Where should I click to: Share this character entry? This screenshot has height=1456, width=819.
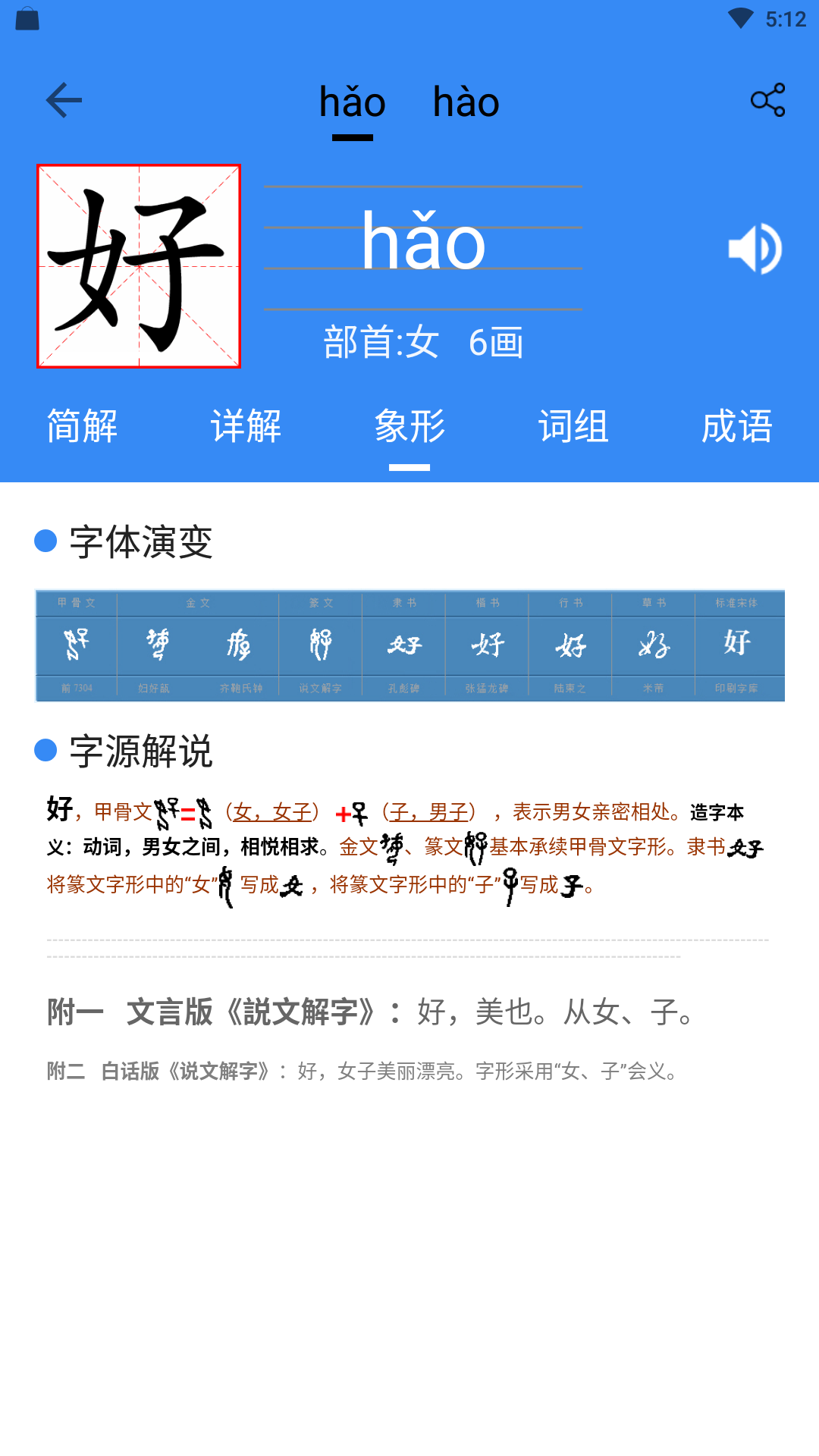pyautogui.click(x=767, y=100)
